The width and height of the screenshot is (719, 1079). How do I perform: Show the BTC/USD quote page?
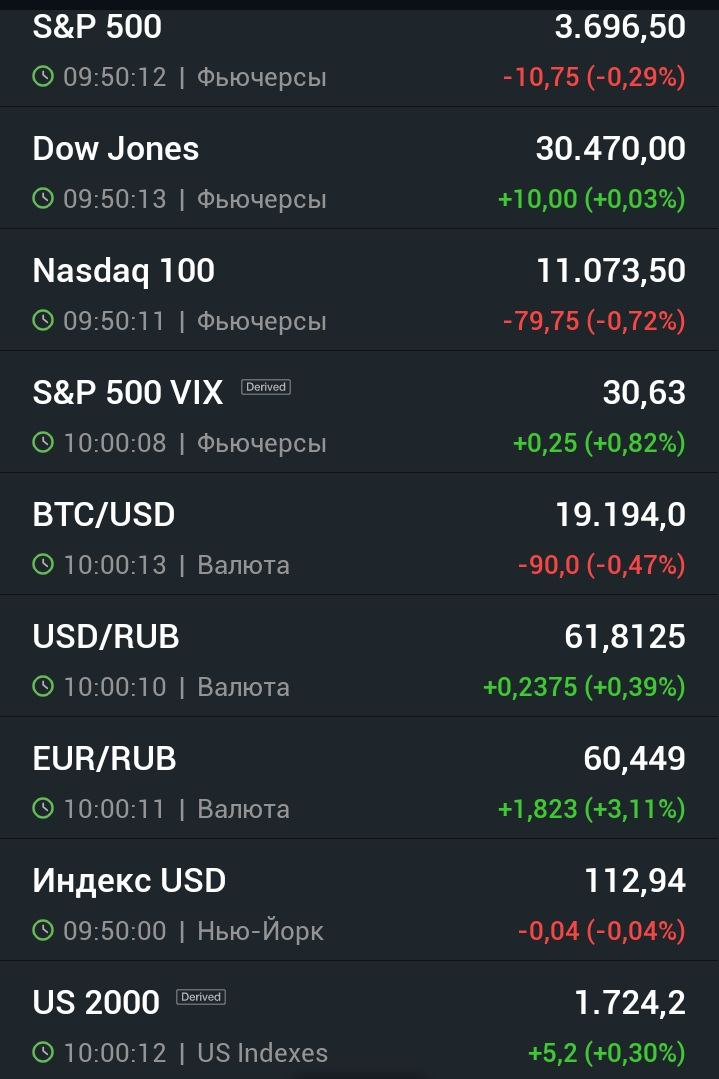click(x=359, y=538)
